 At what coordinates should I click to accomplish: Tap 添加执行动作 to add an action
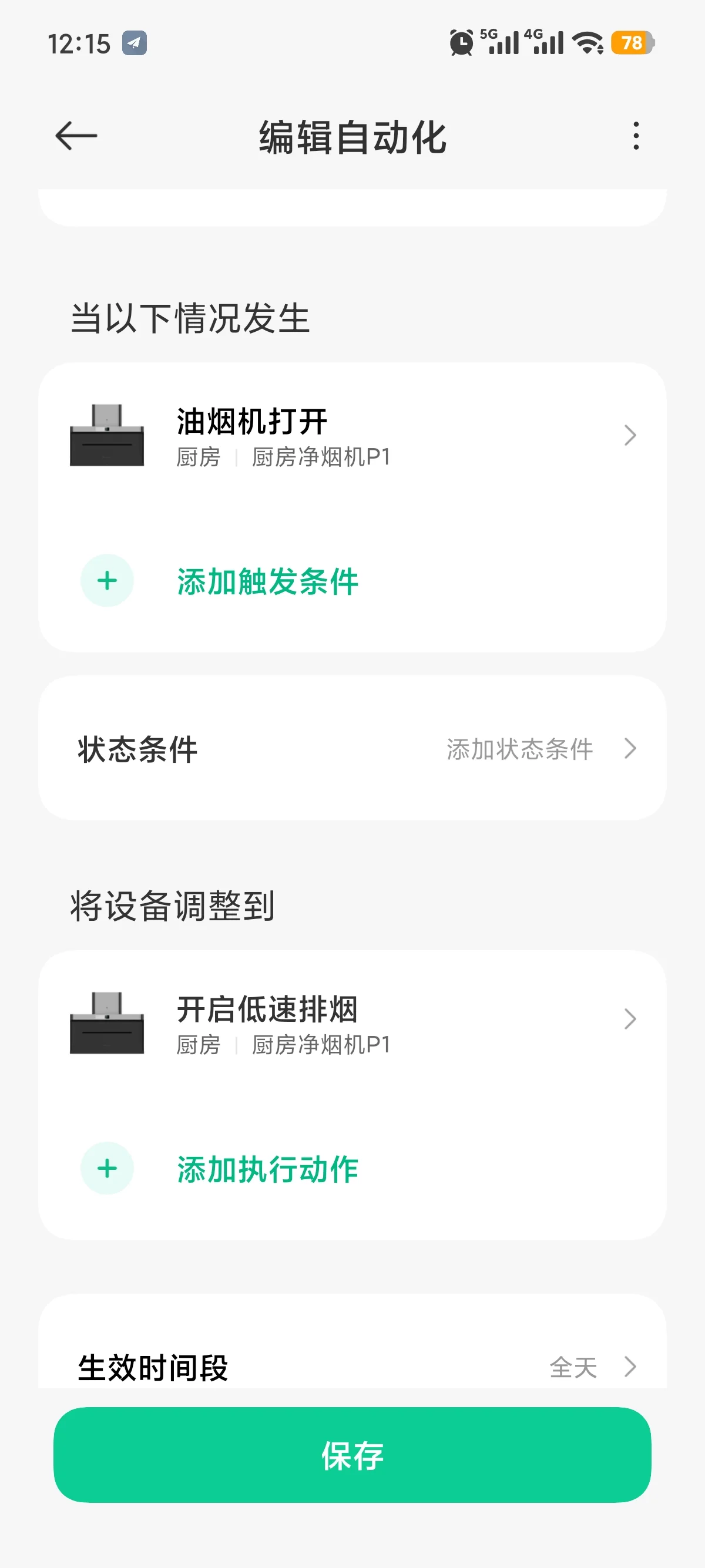pos(267,1169)
